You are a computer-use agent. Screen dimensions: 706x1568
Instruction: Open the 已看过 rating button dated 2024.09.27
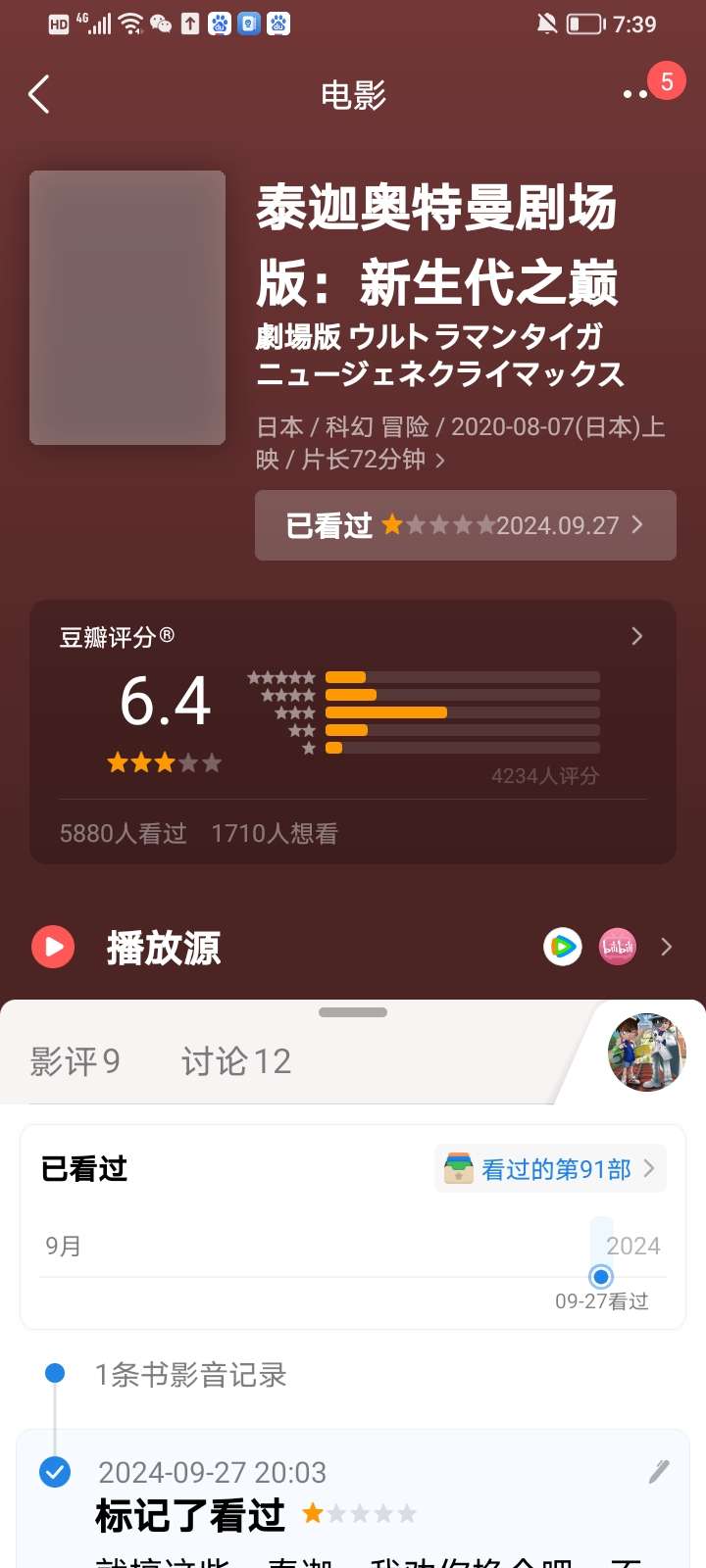pyautogui.click(x=465, y=525)
